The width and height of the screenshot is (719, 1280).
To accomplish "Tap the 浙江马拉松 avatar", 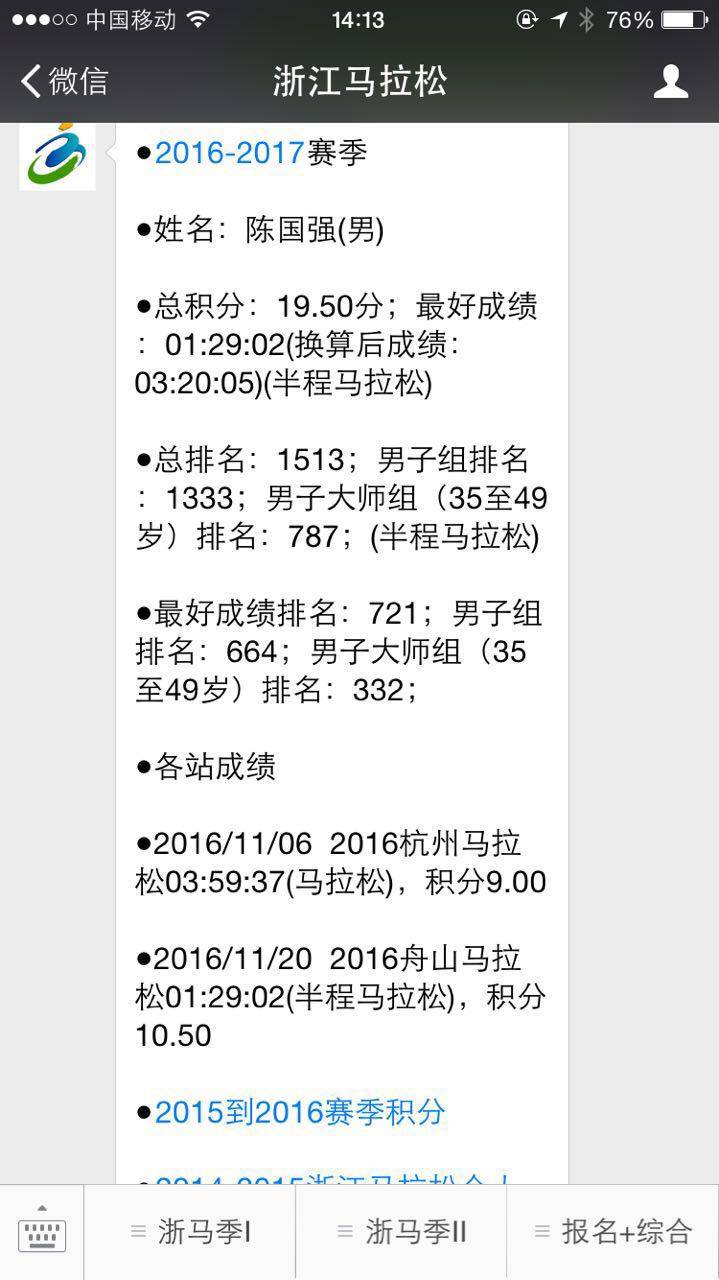I will coord(57,152).
